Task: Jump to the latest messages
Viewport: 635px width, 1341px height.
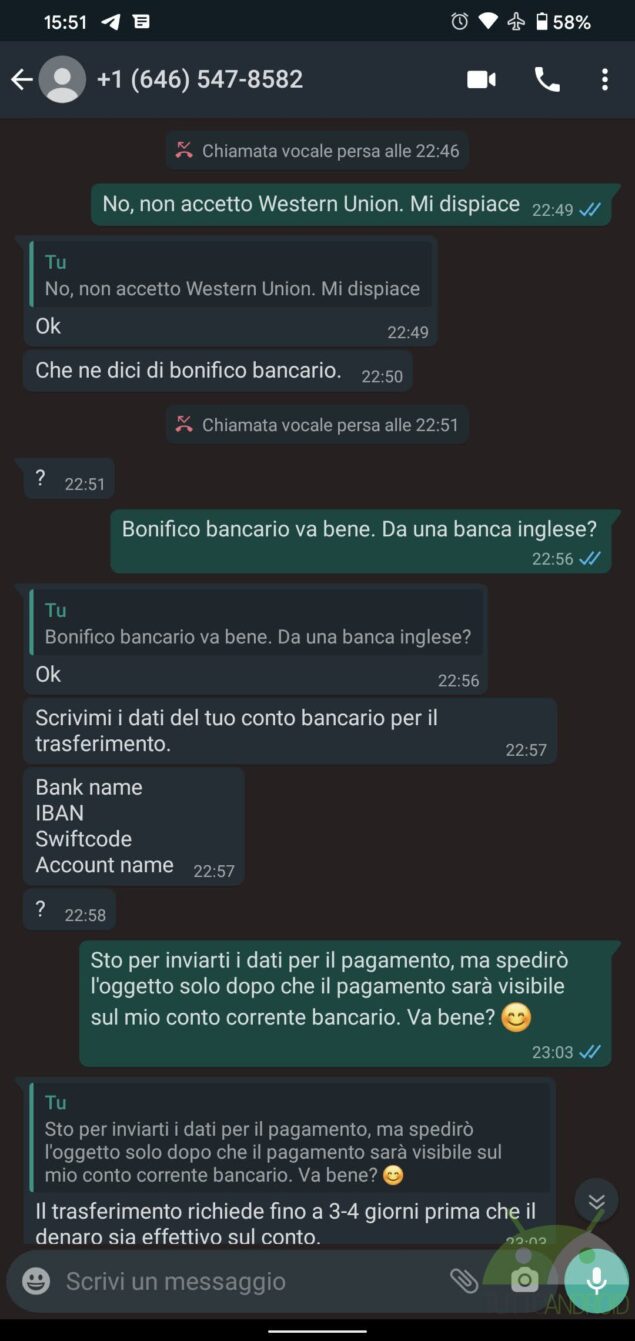Action: click(x=596, y=1201)
